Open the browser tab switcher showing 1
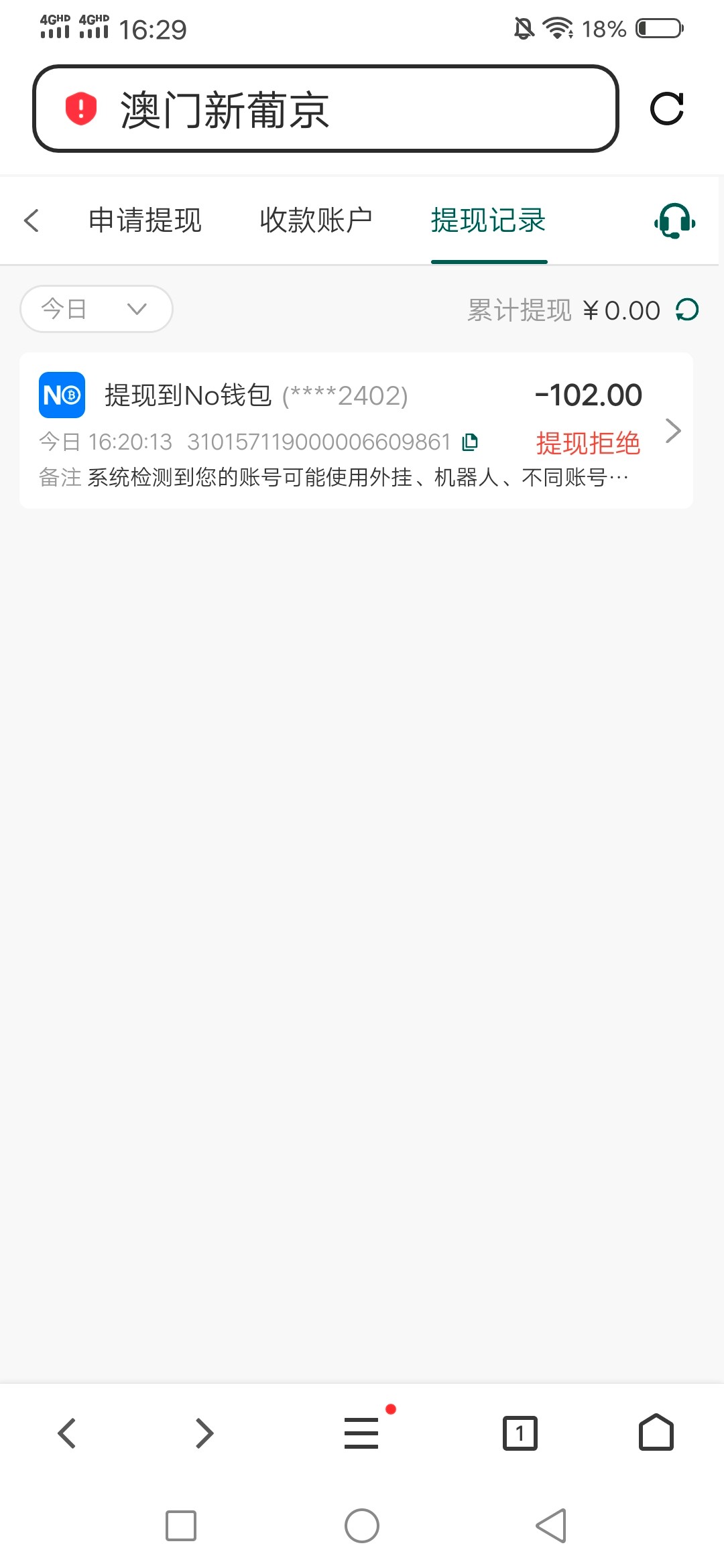 [520, 1433]
